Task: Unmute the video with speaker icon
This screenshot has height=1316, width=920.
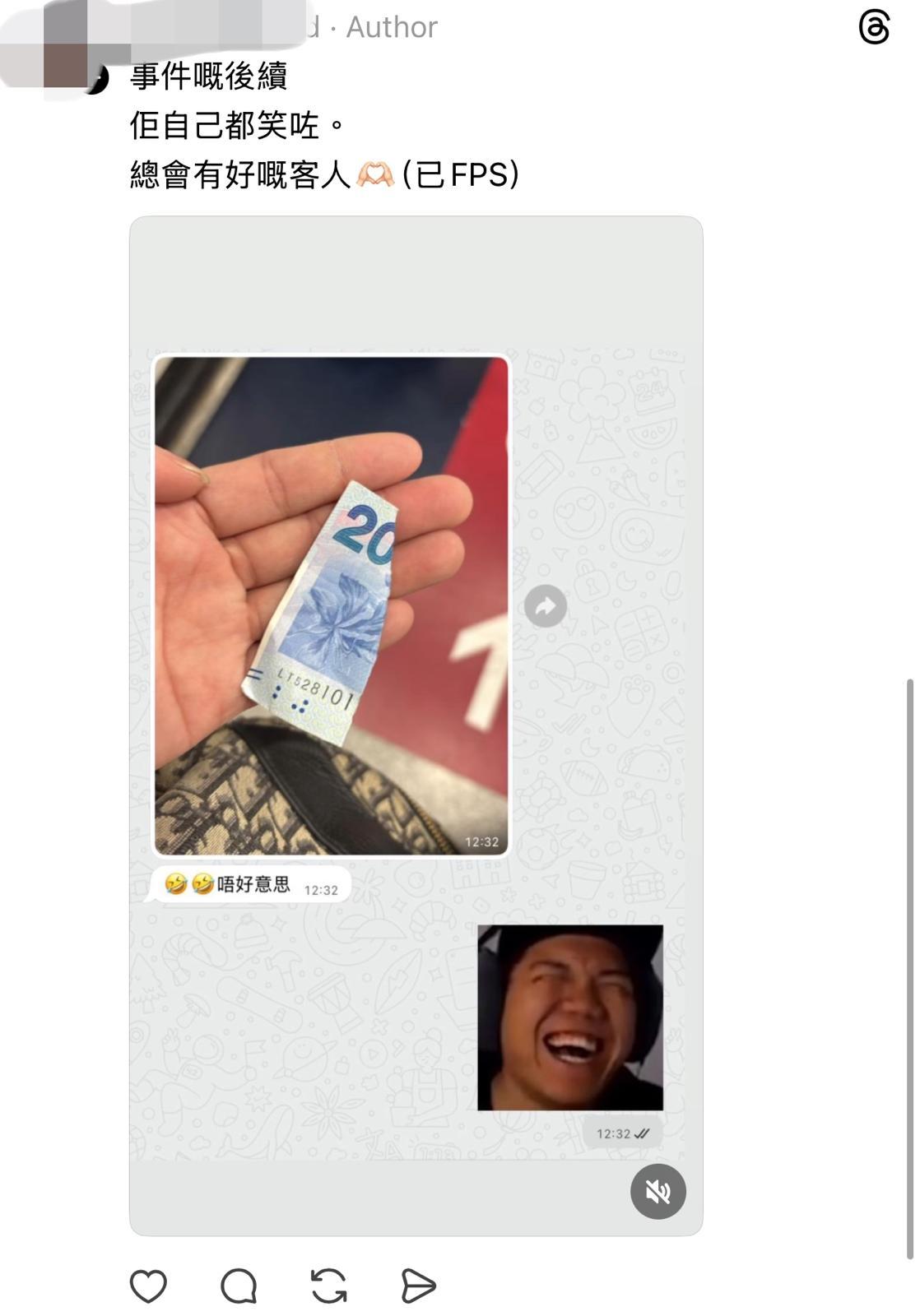Action: coord(657,1191)
